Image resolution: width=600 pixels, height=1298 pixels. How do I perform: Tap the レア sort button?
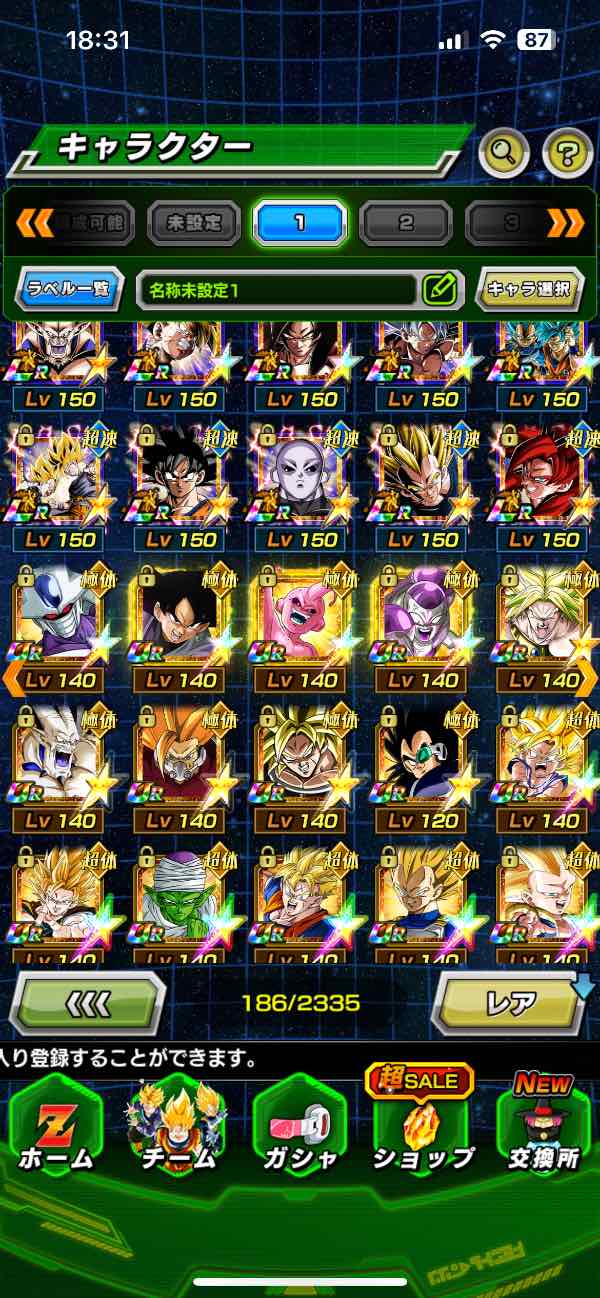pos(510,1002)
